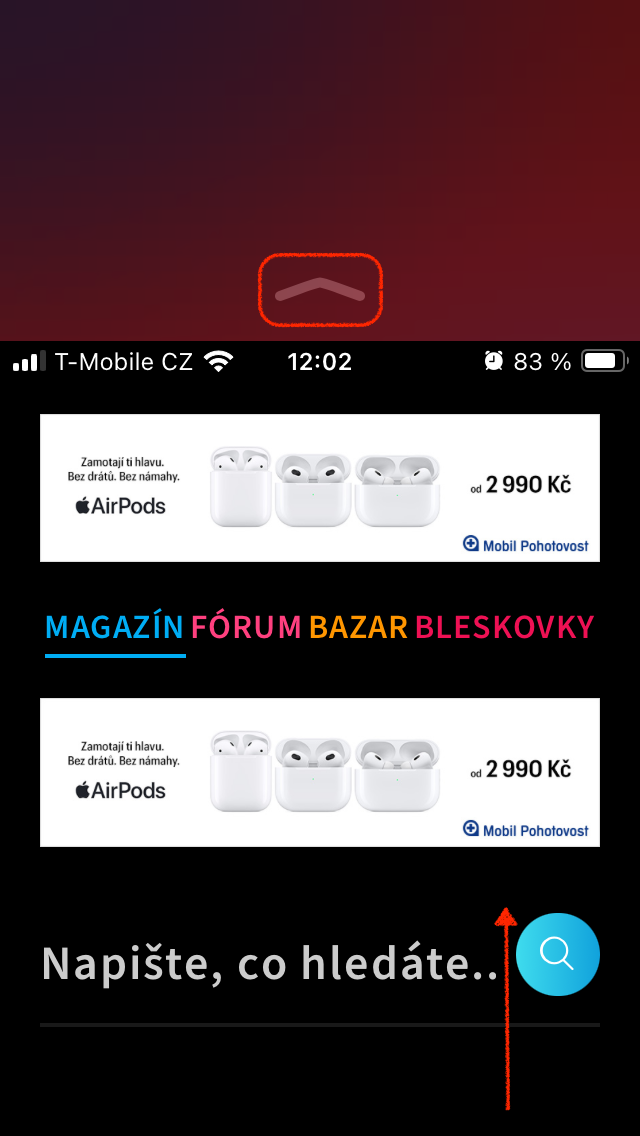Open the AirPods ad banner under the tabs
Image resolution: width=640 pixels, height=1136 pixels.
coord(320,772)
